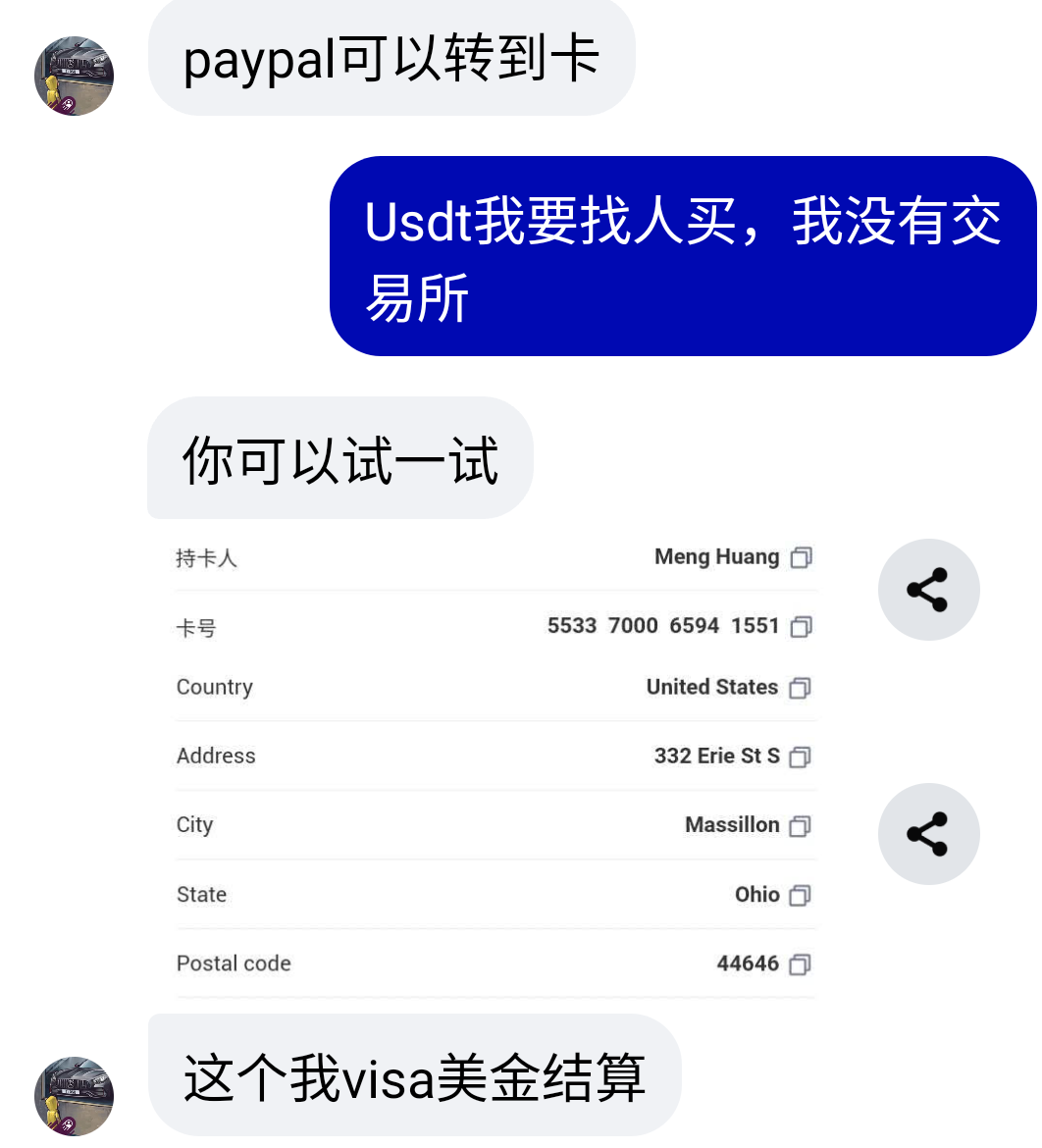Open sender avatar beside "这个我visa美金结算" message
1042x1148 pixels.
[74, 1096]
